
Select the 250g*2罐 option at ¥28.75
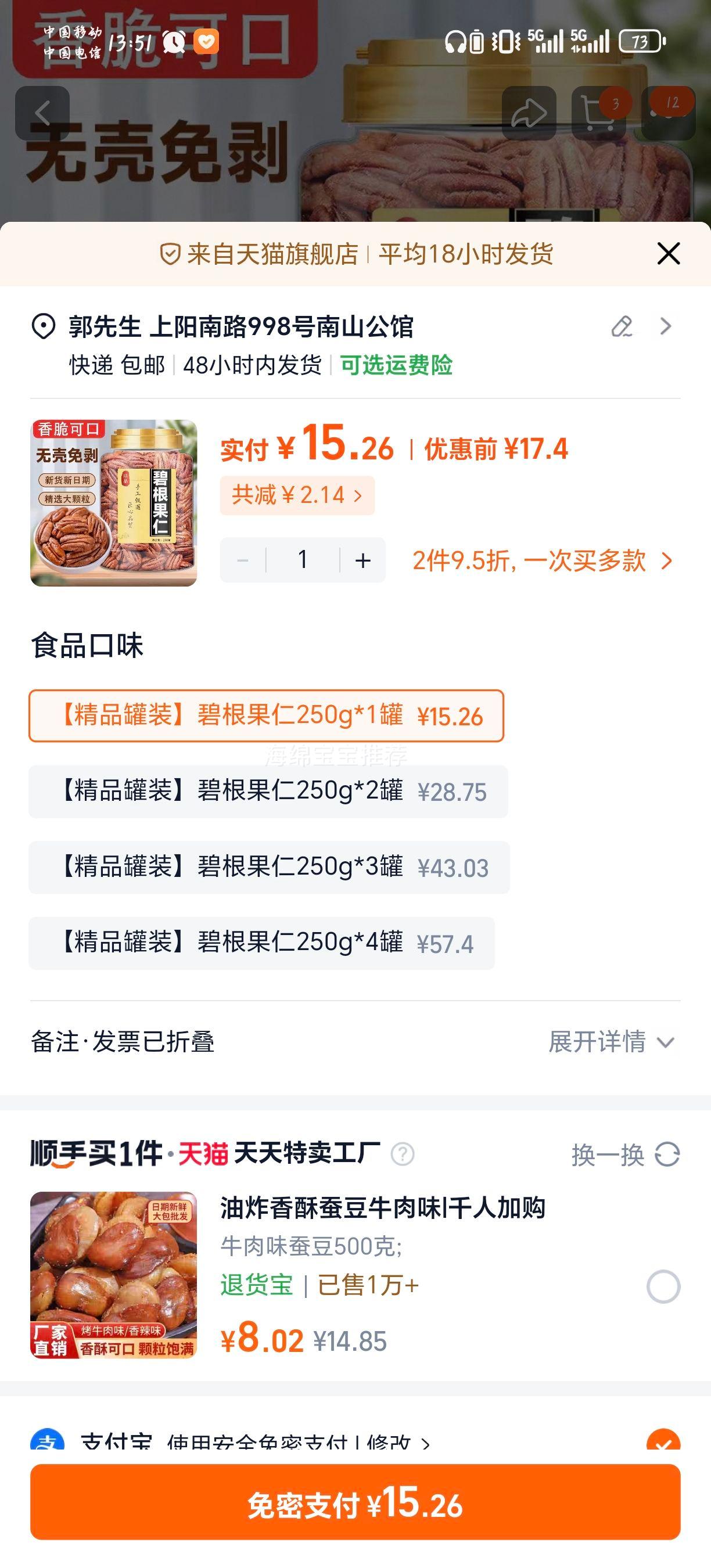point(268,792)
